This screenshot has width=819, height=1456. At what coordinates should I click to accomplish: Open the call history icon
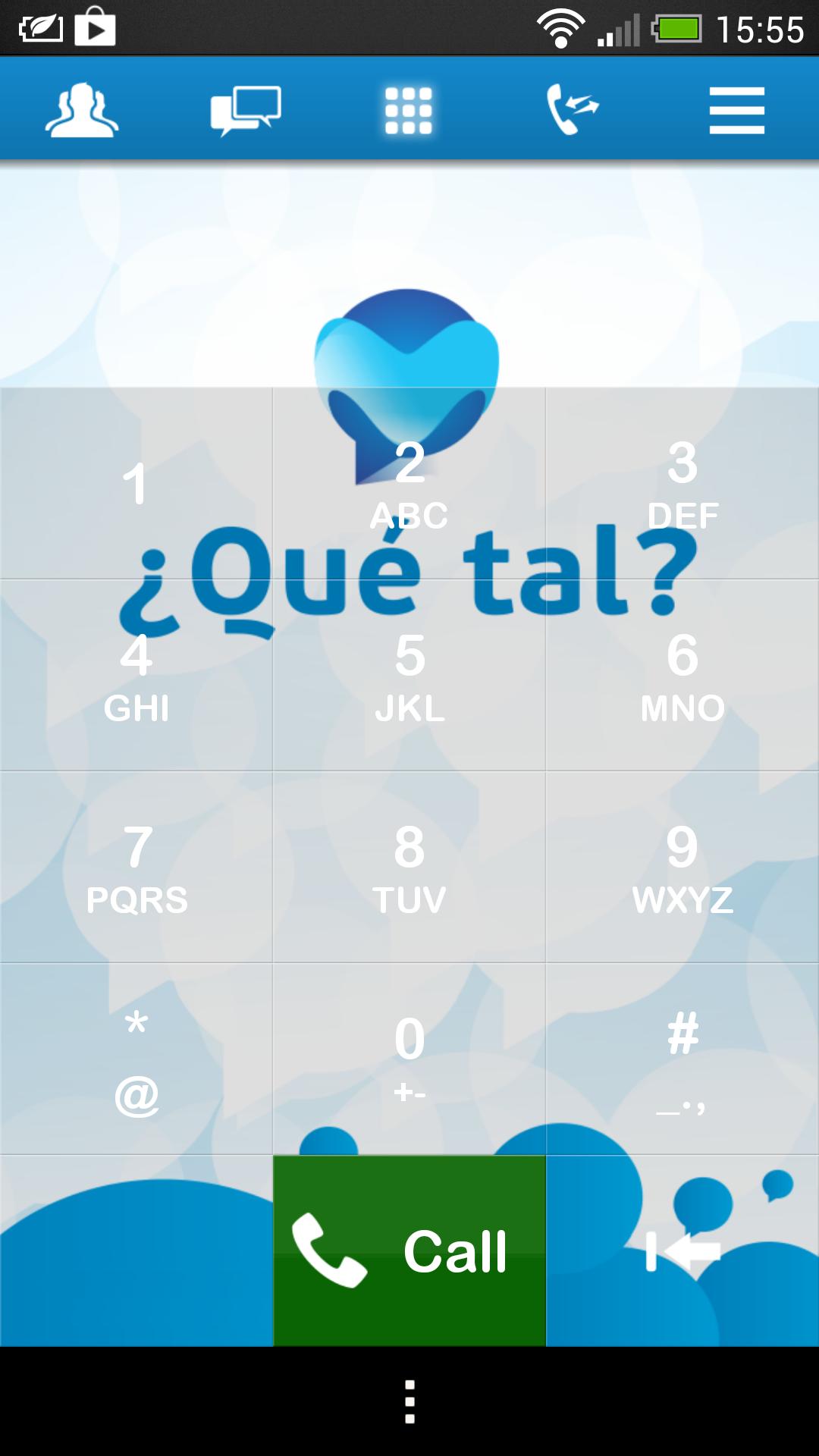[x=573, y=108]
